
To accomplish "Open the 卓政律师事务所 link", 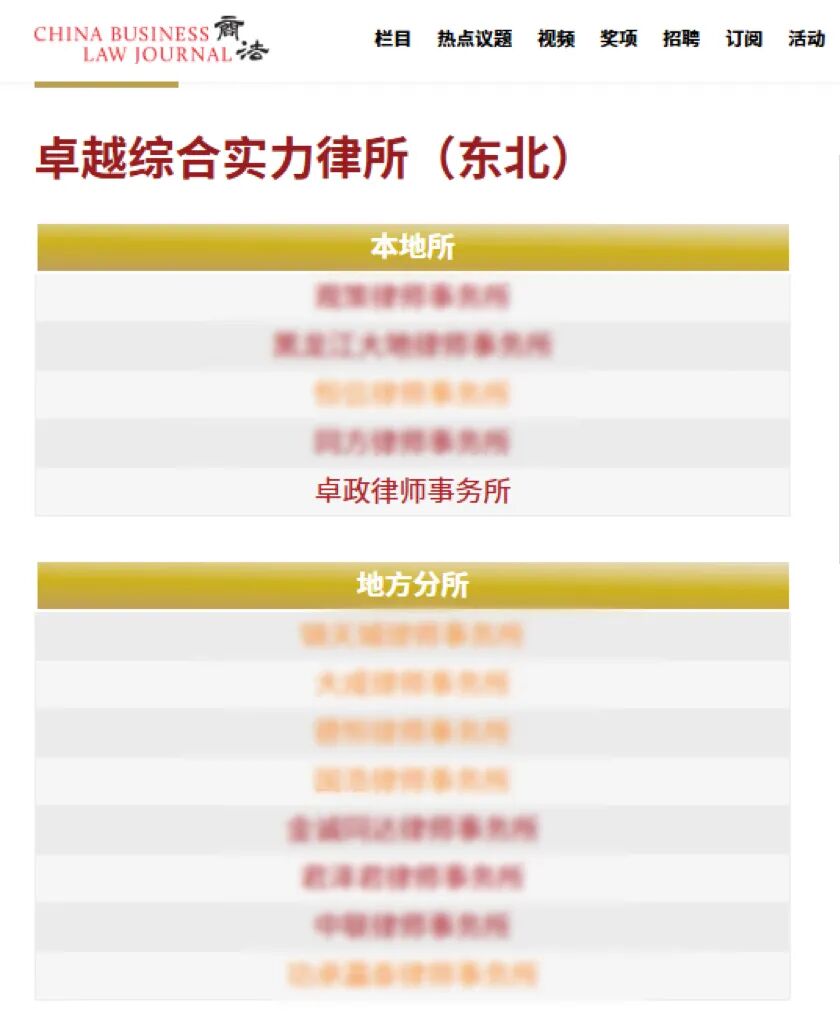I will click(412, 491).
